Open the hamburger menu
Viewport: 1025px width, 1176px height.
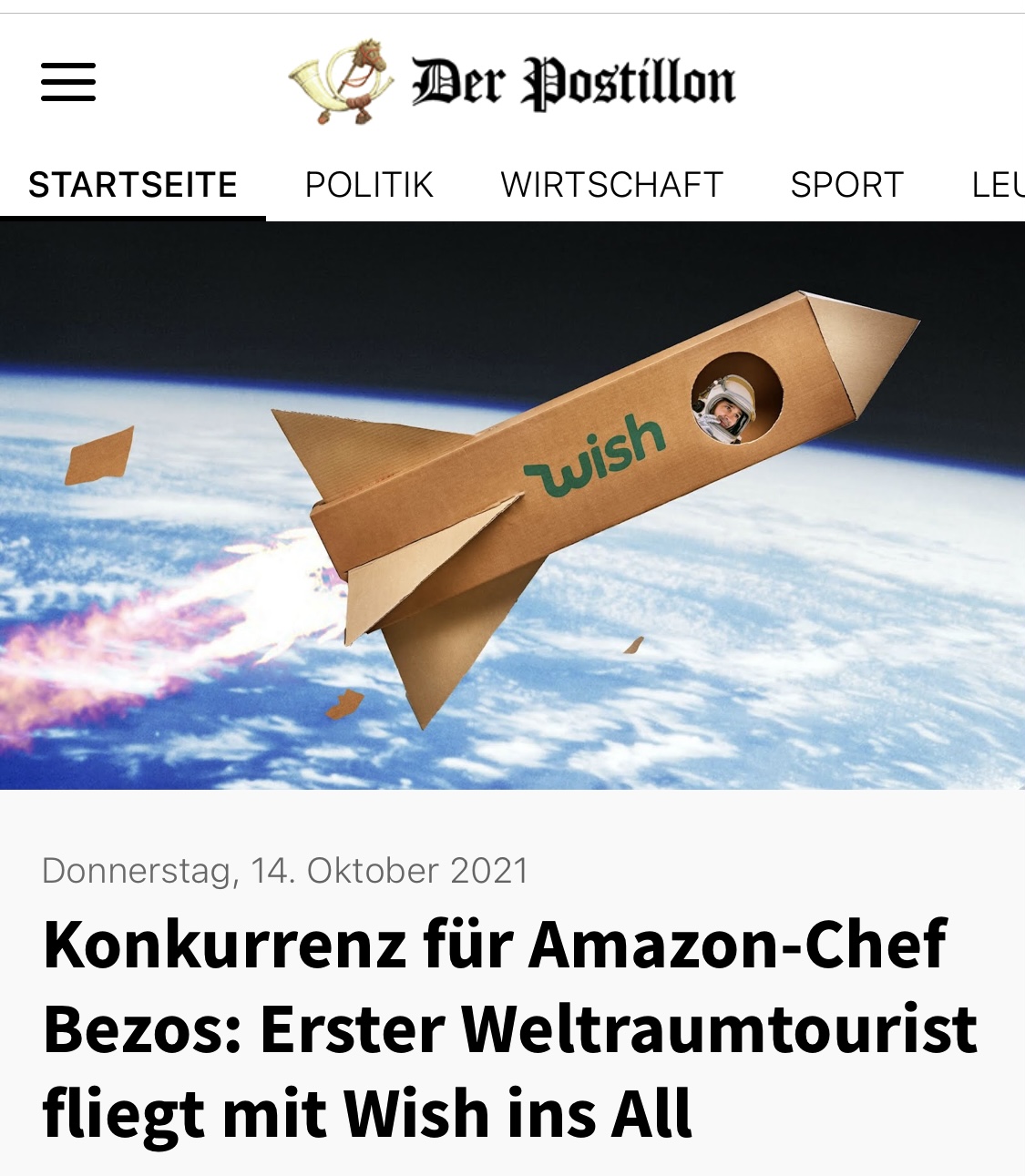[68, 82]
